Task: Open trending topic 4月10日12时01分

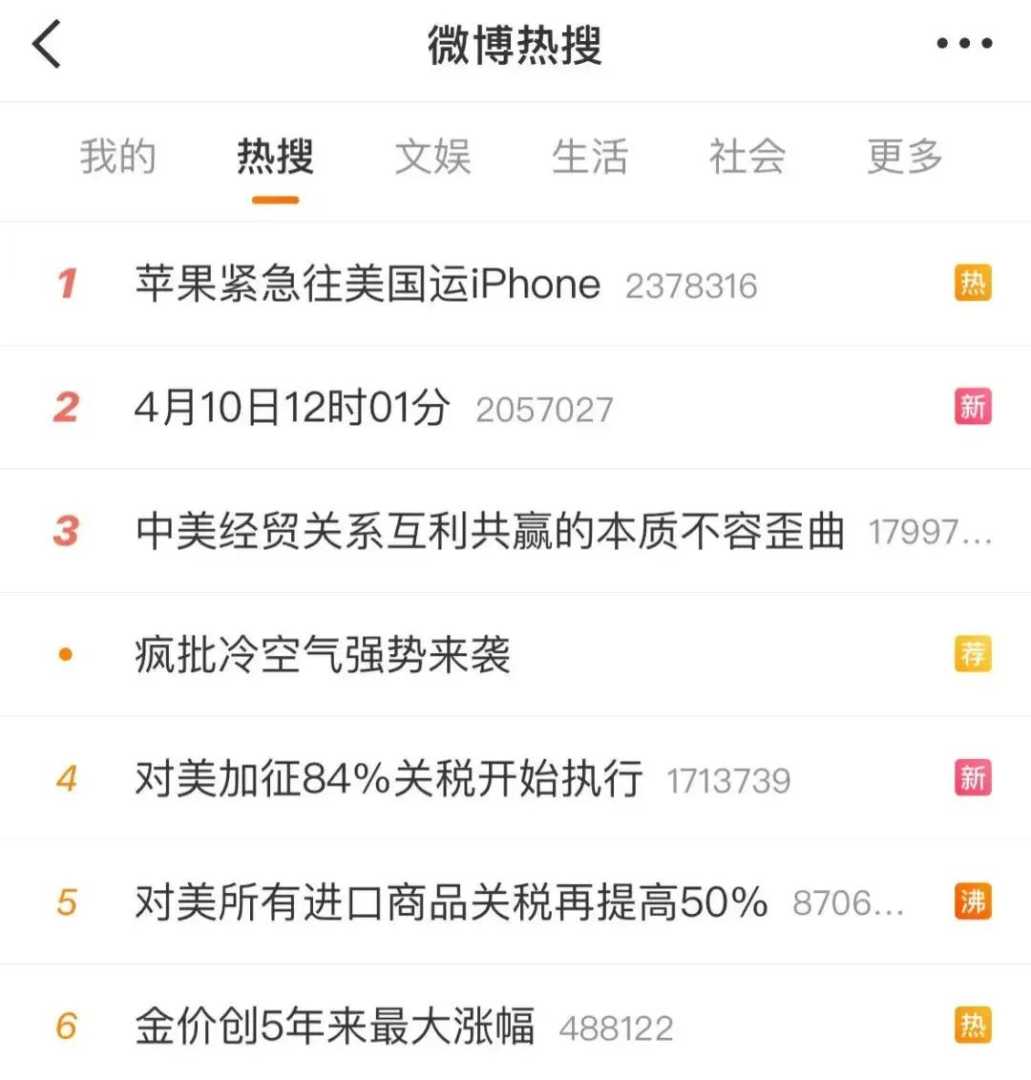Action: 292,408
